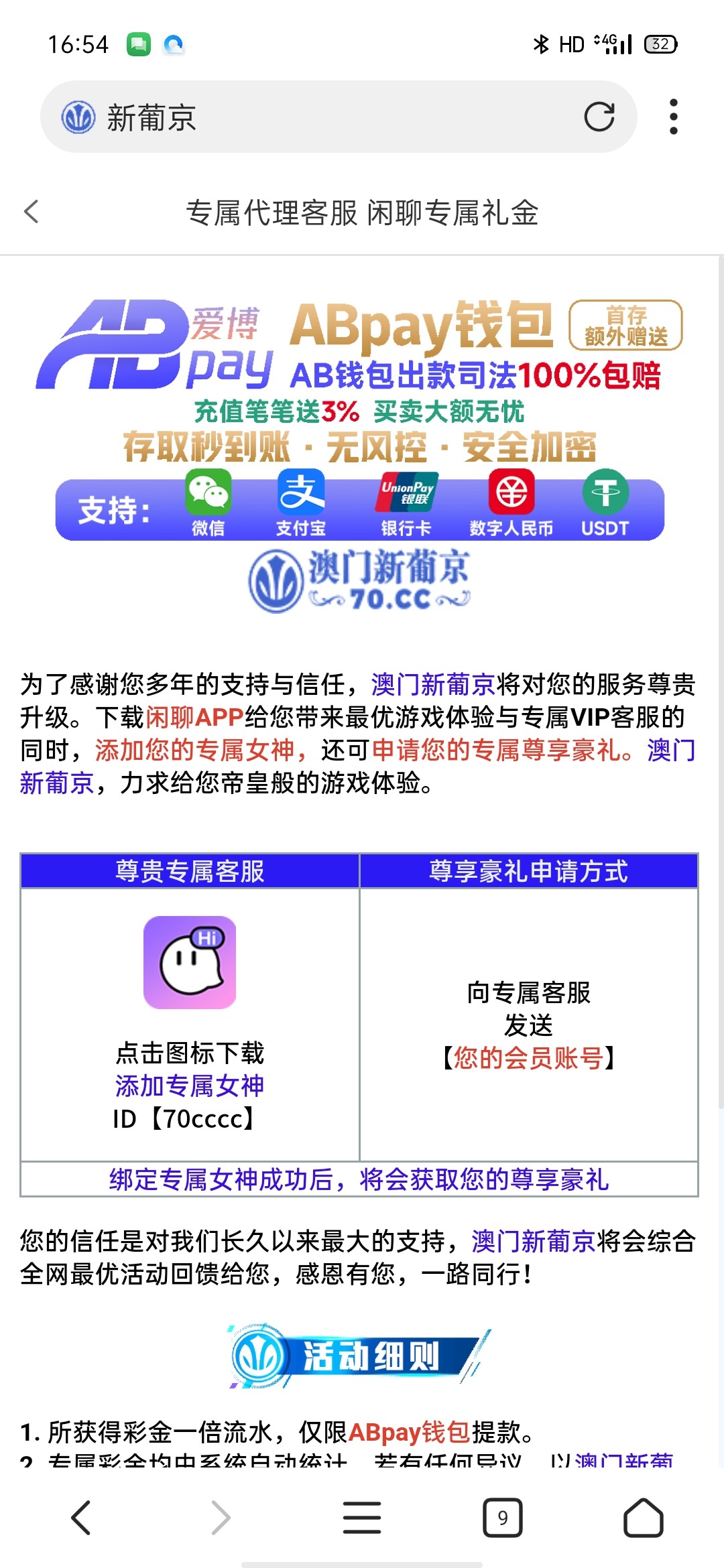Screen dimensions: 724x1568
Task: Tap the 闲聊 app icon to download
Action: (190, 962)
